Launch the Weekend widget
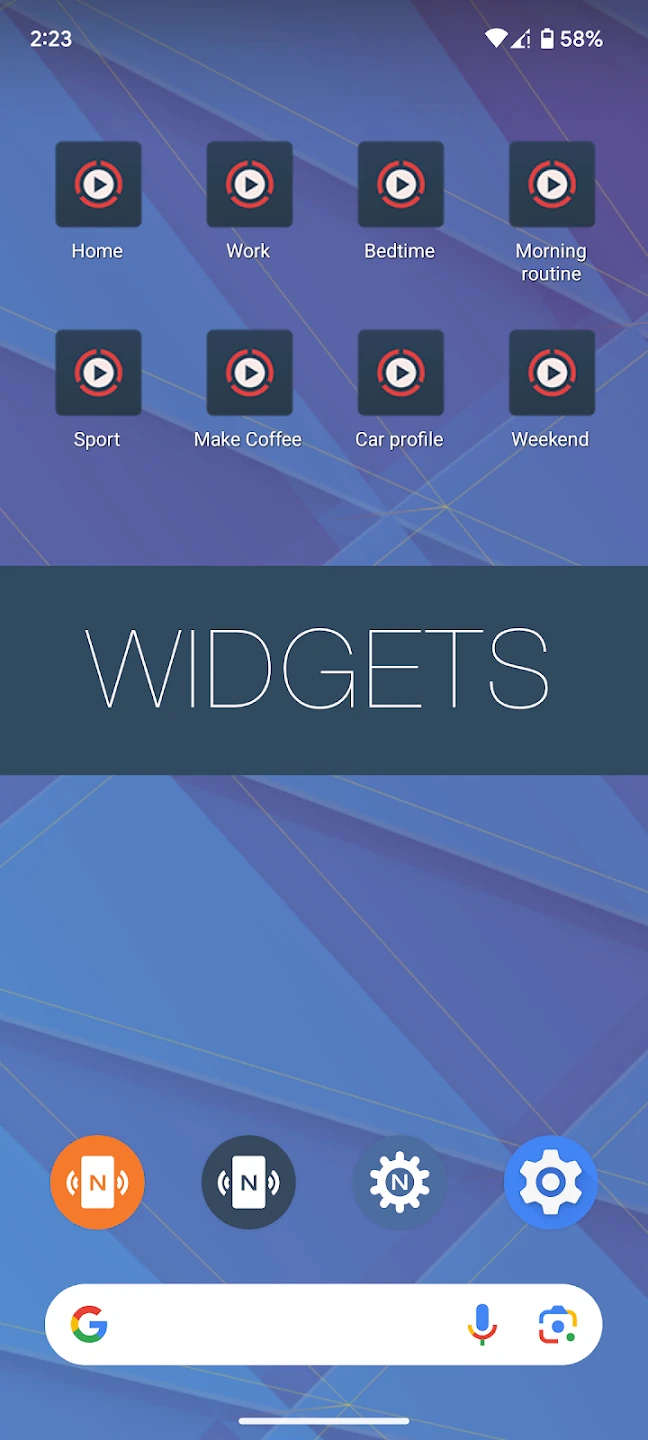The image size is (648, 1440). pos(551,373)
